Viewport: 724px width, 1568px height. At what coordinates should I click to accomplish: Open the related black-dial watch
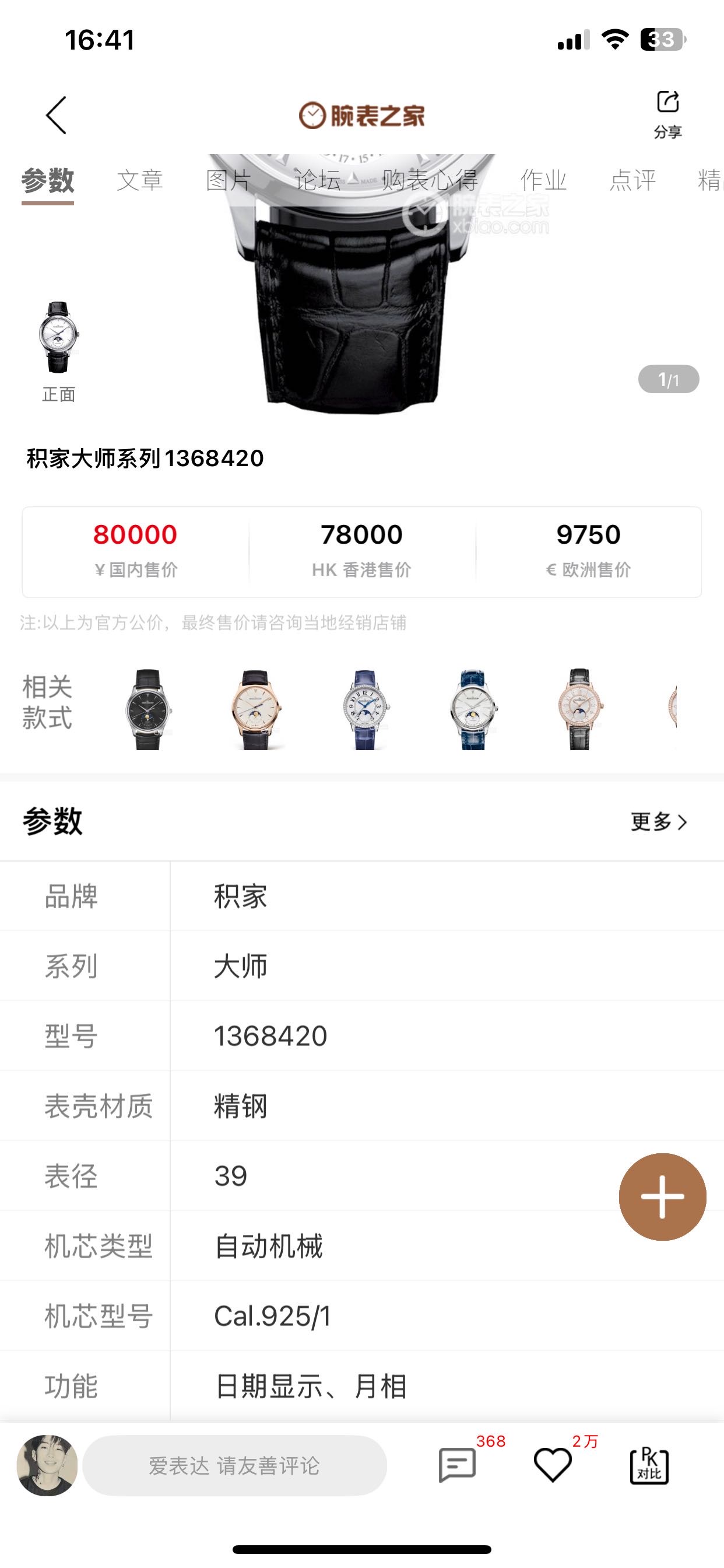[148, 709]
